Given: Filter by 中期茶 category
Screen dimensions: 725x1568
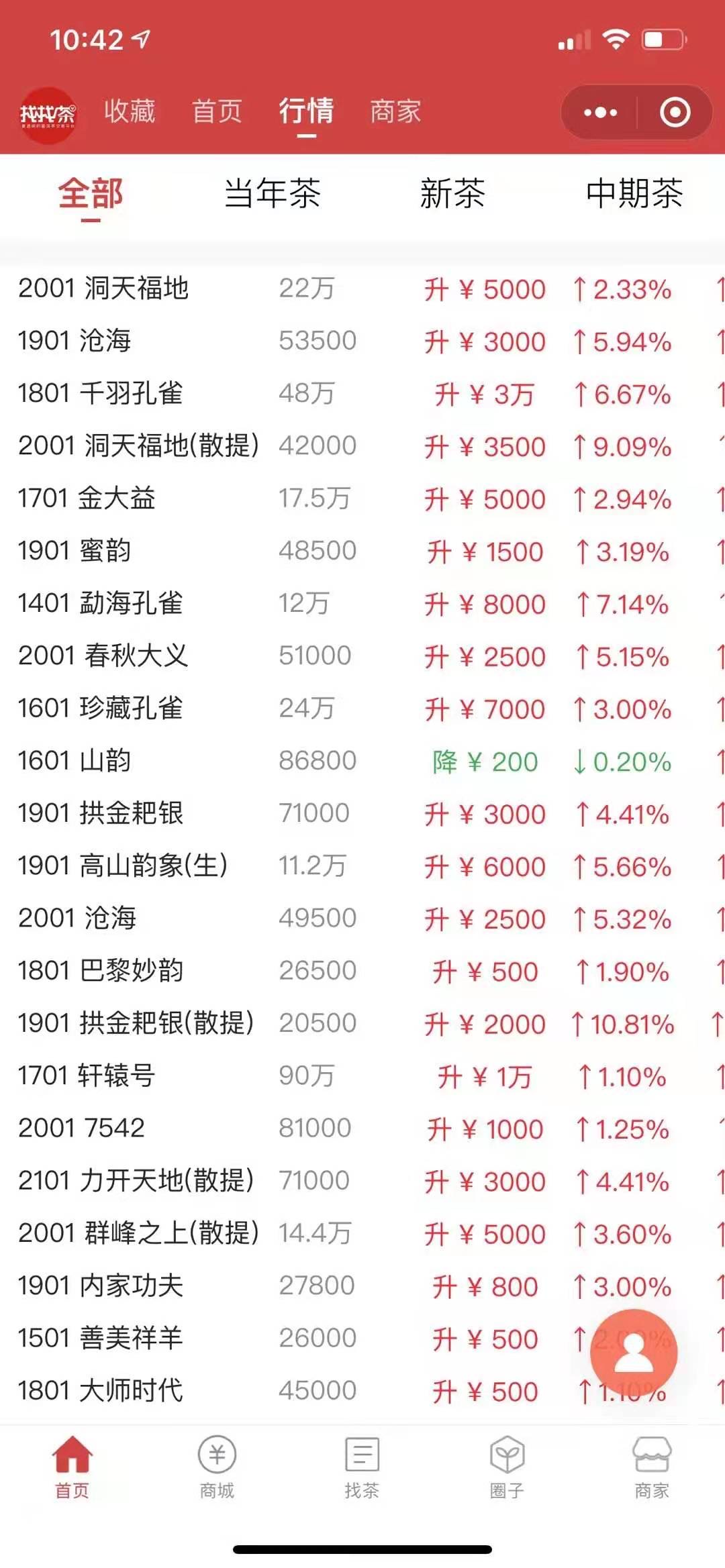Looking at the screenshot, I should click(x=634, y=193).
